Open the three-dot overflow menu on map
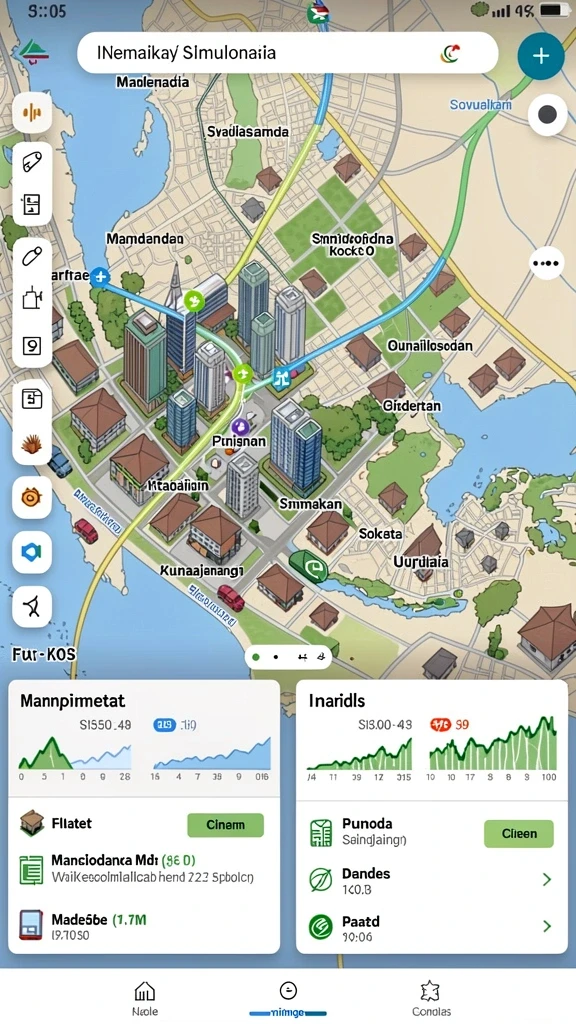This screenshot has height=1024, width=576. pyautogui.click(x=546, y=264)
